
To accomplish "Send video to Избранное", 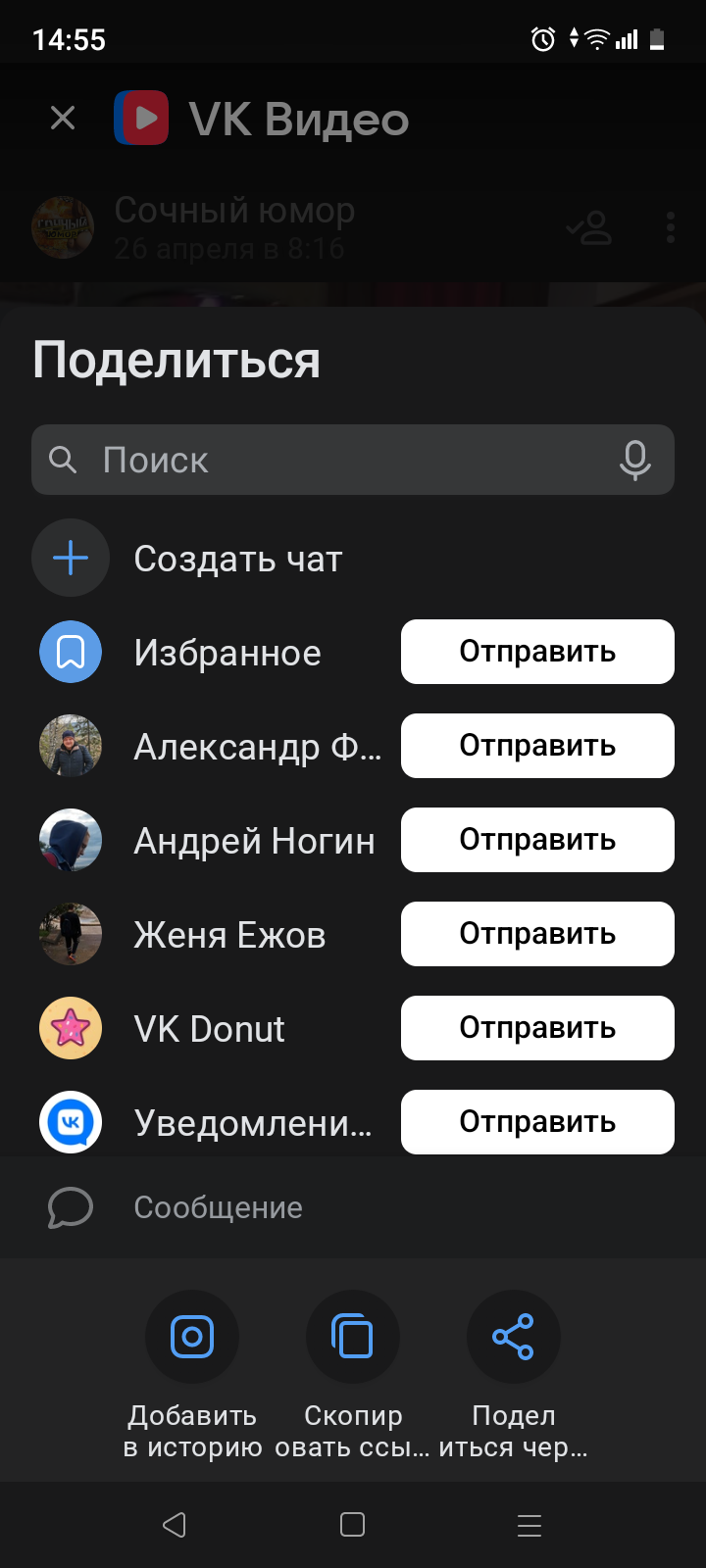I will (536, 652).
